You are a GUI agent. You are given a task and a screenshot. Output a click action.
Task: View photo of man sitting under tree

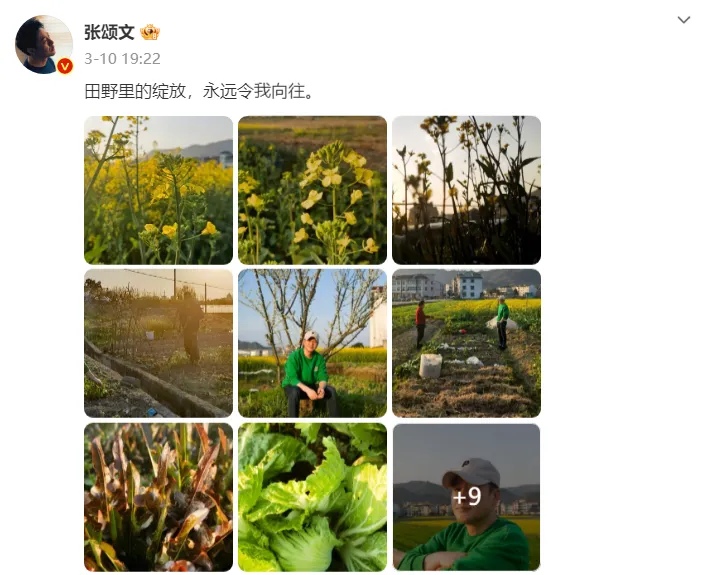(312, 343)
